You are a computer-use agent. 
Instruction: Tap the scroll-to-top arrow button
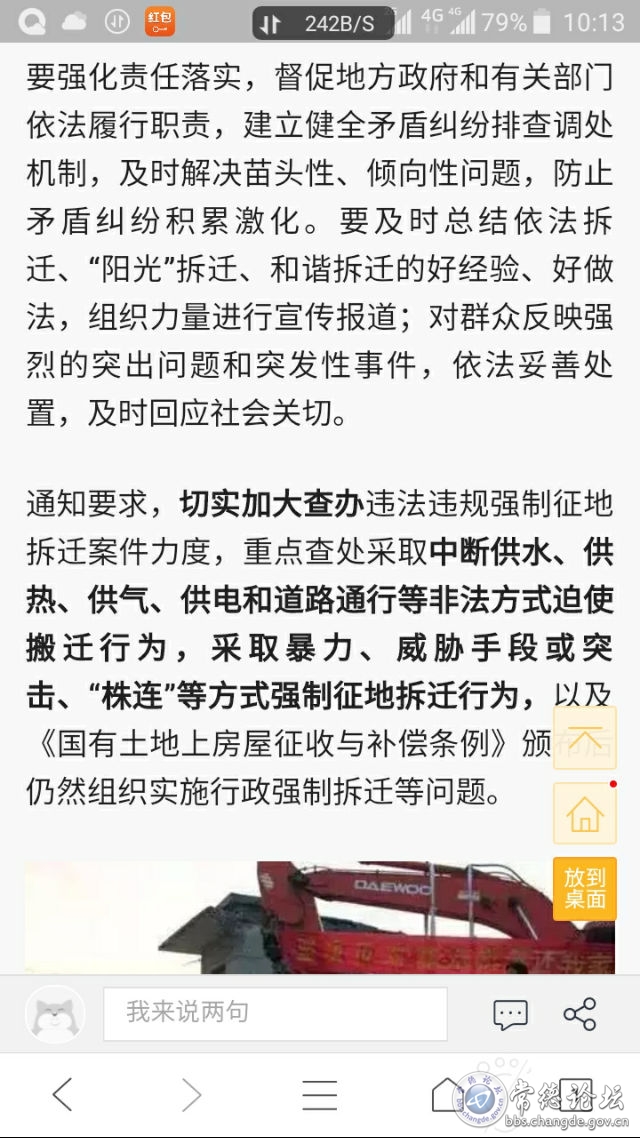tap(585, 737)
